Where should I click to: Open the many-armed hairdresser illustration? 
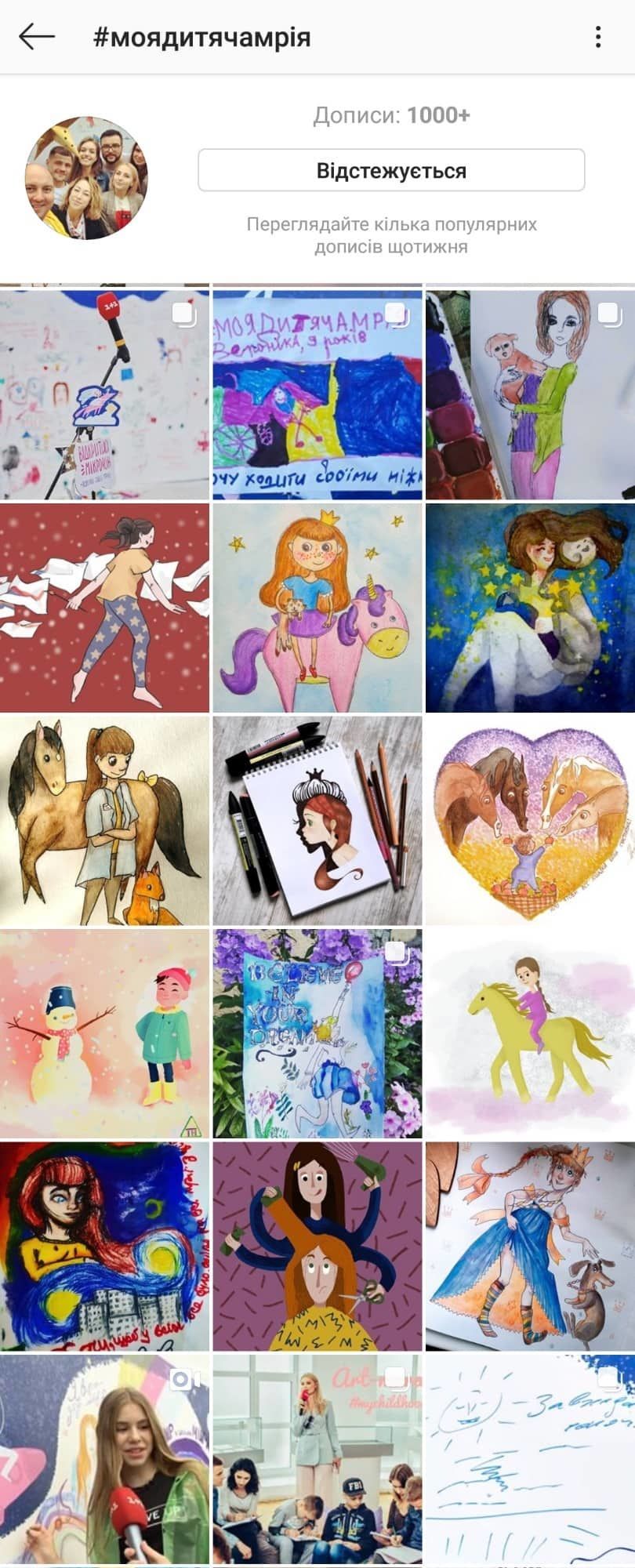pyautogui.click(x=317, y=1246)
